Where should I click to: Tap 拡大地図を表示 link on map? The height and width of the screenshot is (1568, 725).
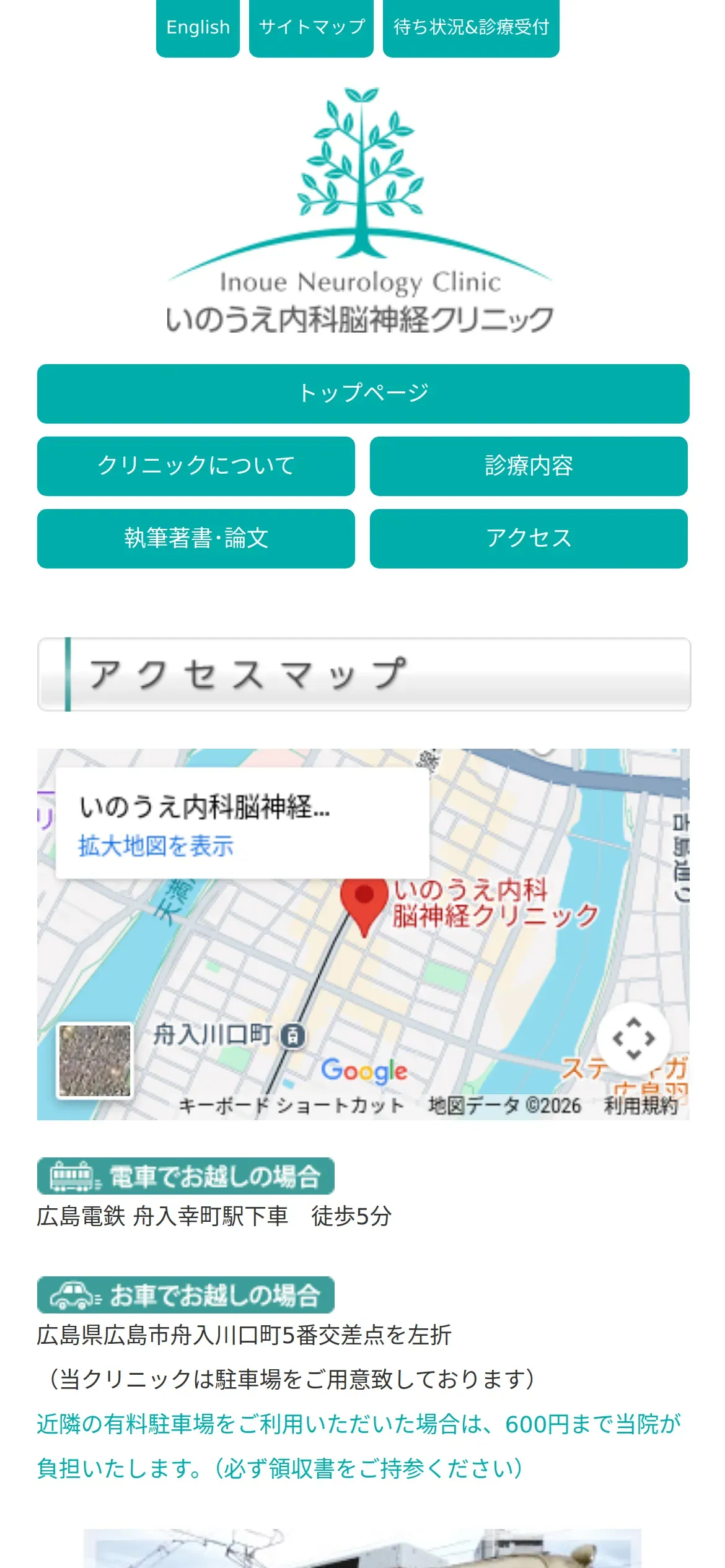click(156, 846)
